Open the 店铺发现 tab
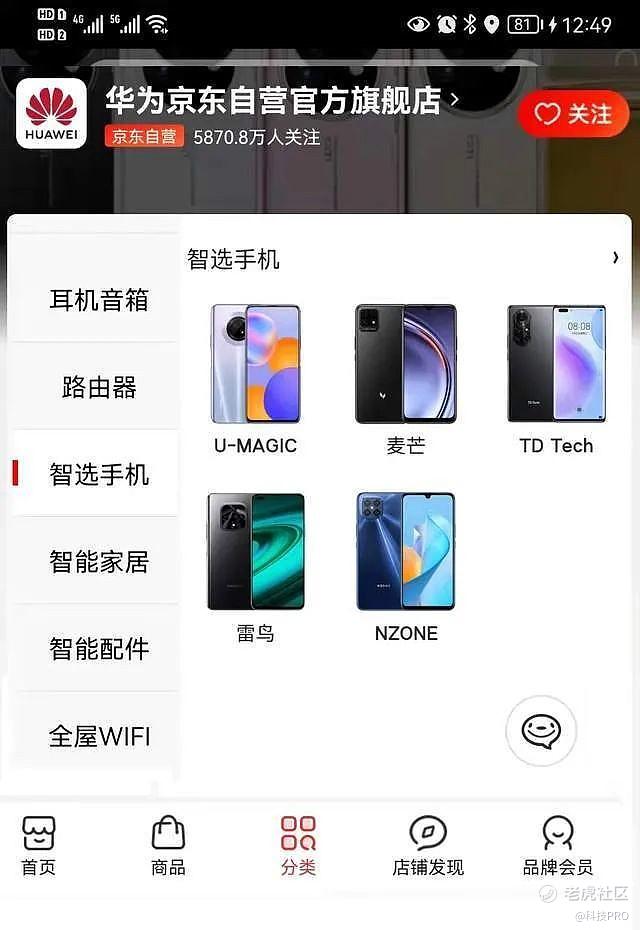This screenshot has width=640, height=930. click(428, 846)
